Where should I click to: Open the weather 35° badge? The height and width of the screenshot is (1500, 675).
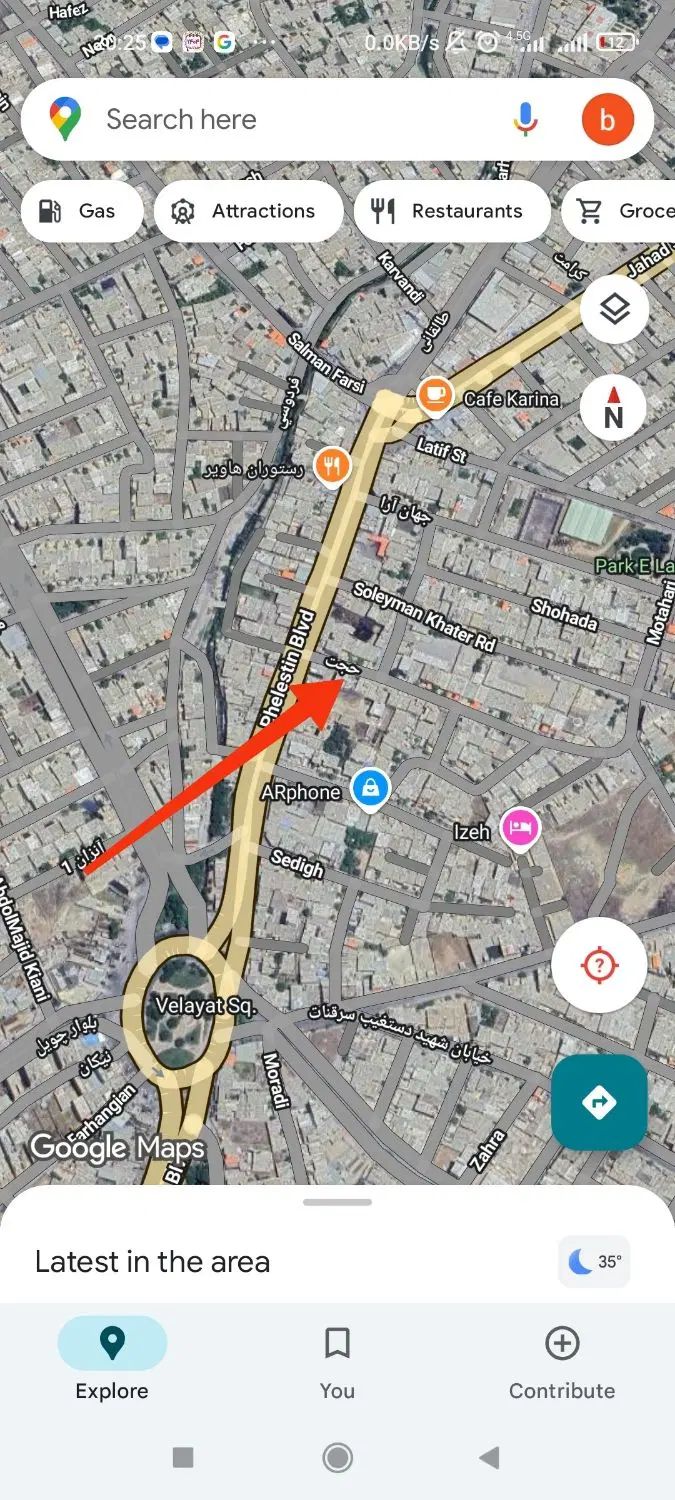[595, 1262]
